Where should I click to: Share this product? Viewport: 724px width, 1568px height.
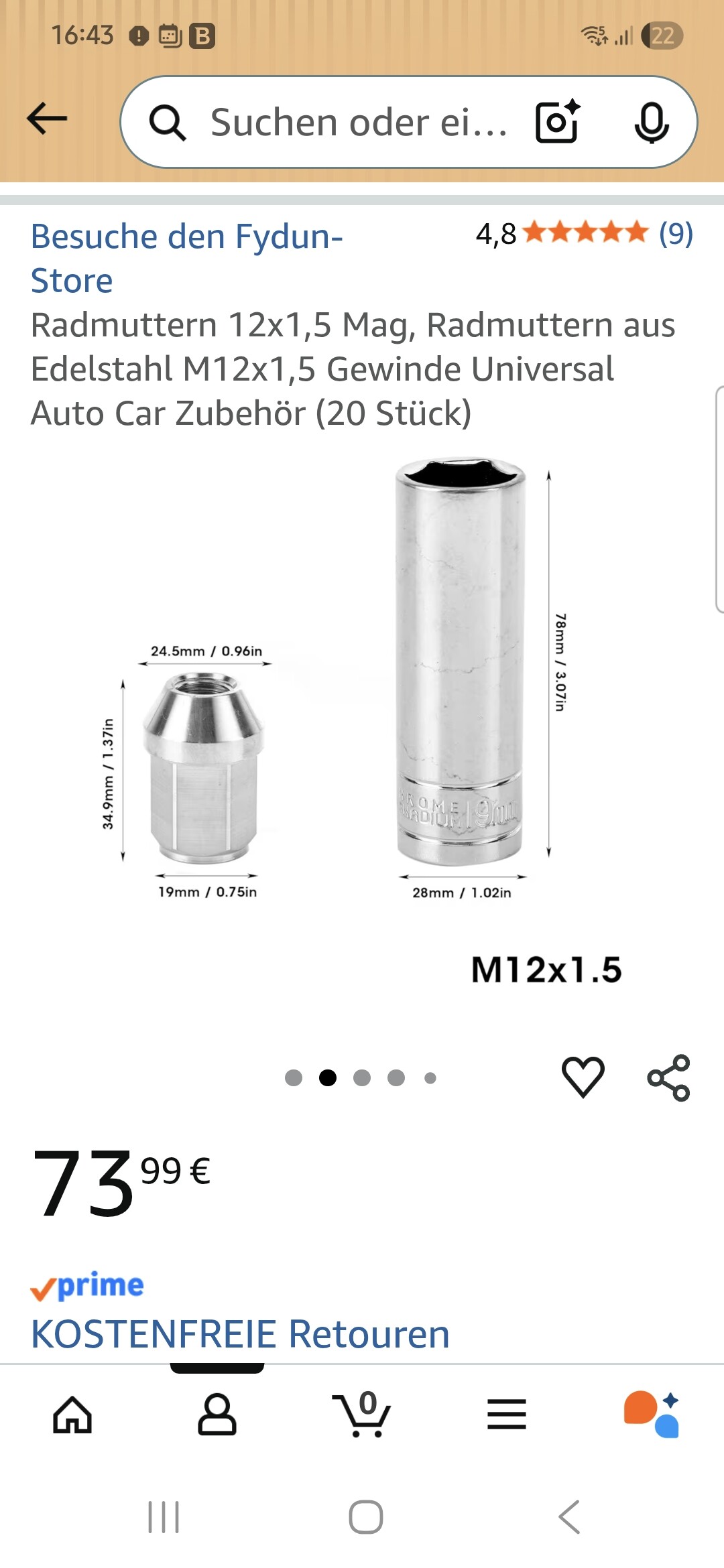668,1077
